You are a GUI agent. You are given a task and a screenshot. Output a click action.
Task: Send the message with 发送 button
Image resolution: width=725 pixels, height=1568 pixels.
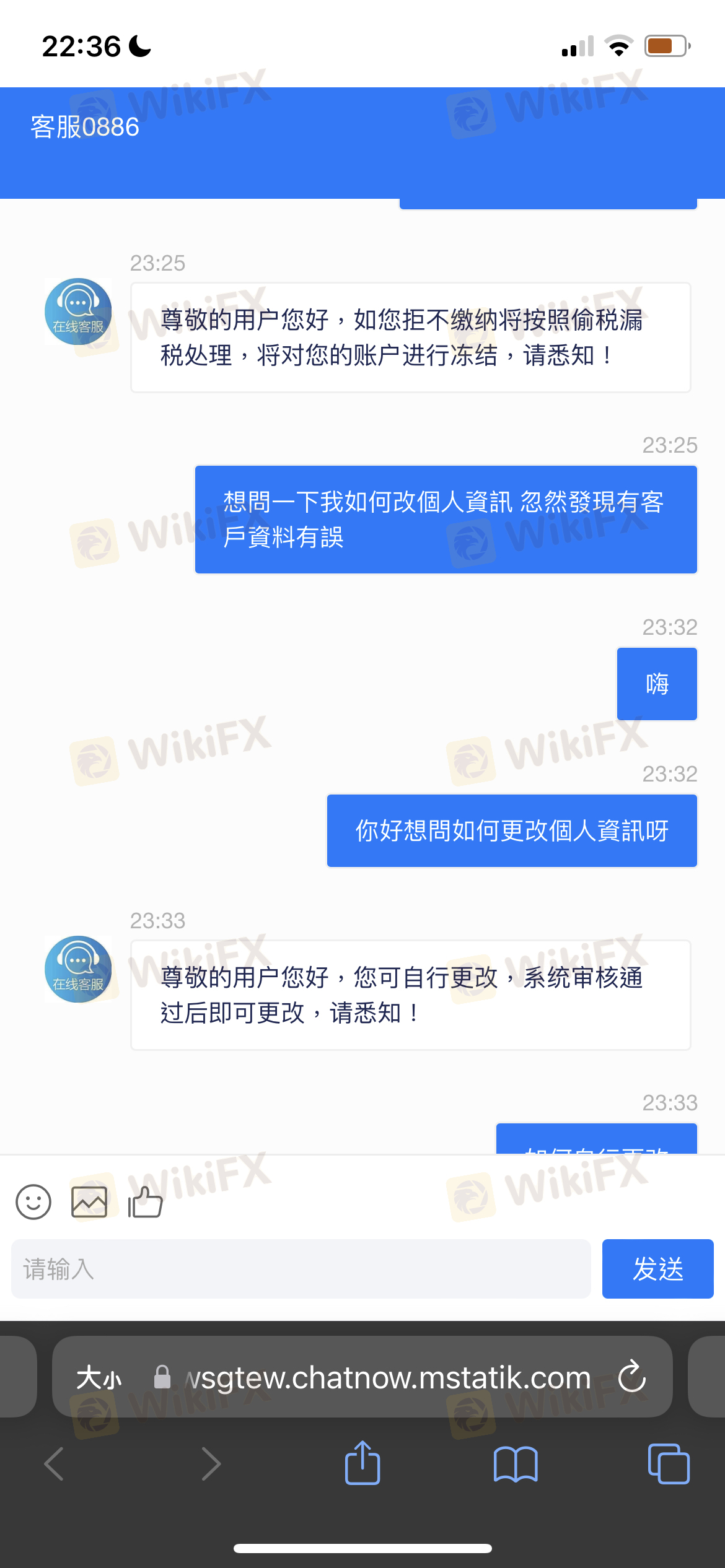click(657, 1269)
